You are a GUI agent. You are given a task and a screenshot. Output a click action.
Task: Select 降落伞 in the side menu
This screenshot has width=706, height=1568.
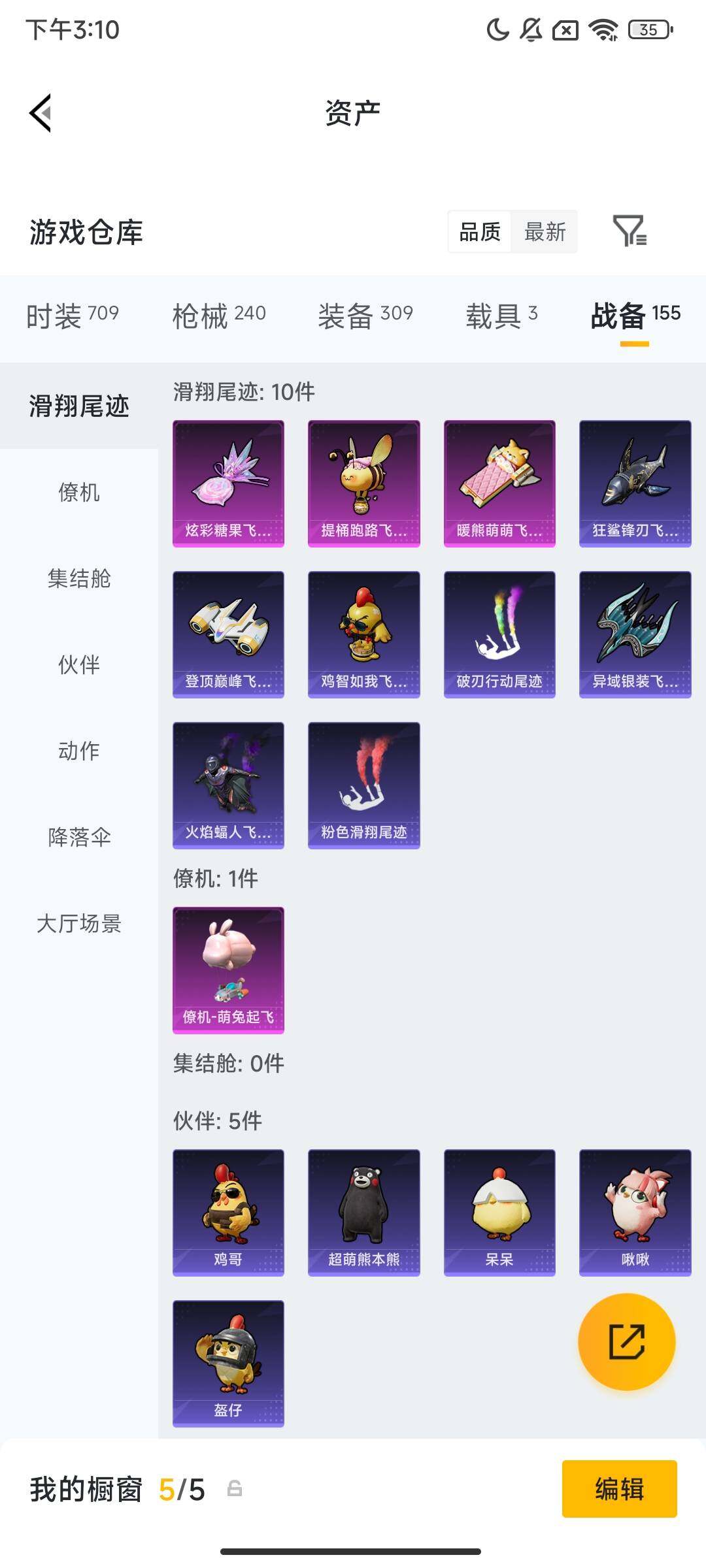coord(79,837)
